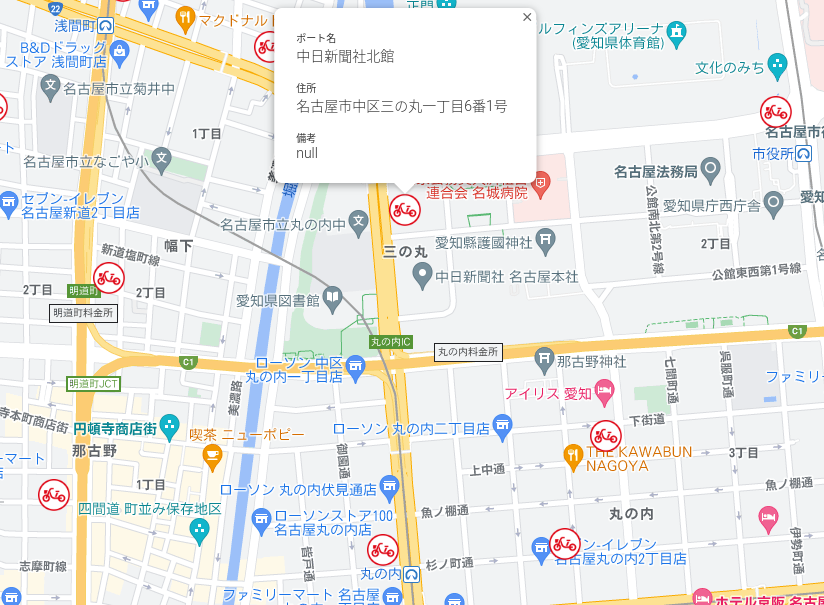Open the 愛知県図書館 map pin
This screenshot has height=605, width=824.
(331, 298)
